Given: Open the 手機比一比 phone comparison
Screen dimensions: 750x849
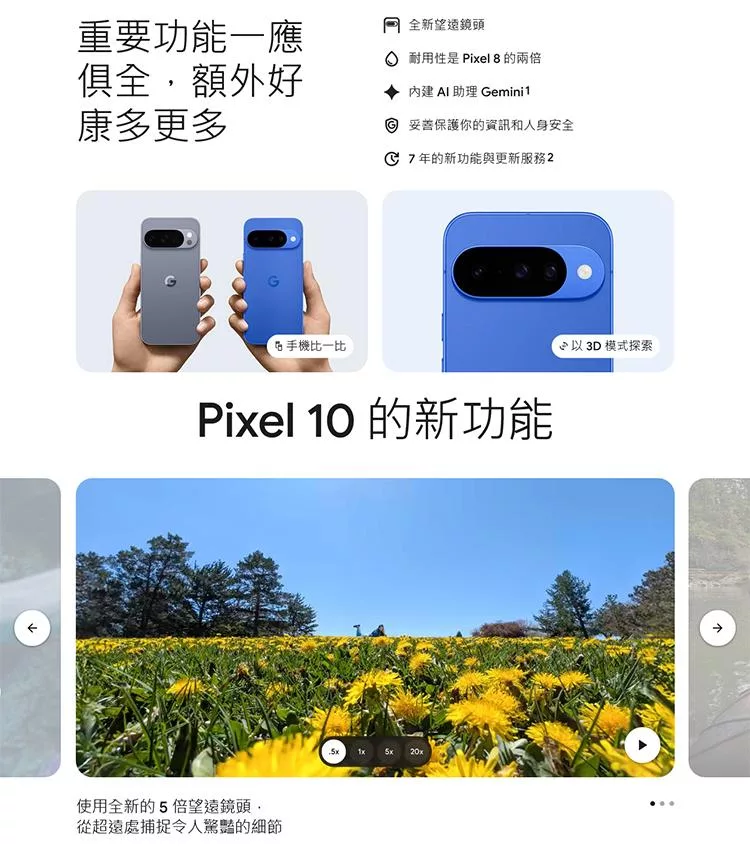Looking at the screenshot, I should tap(309, 346).
